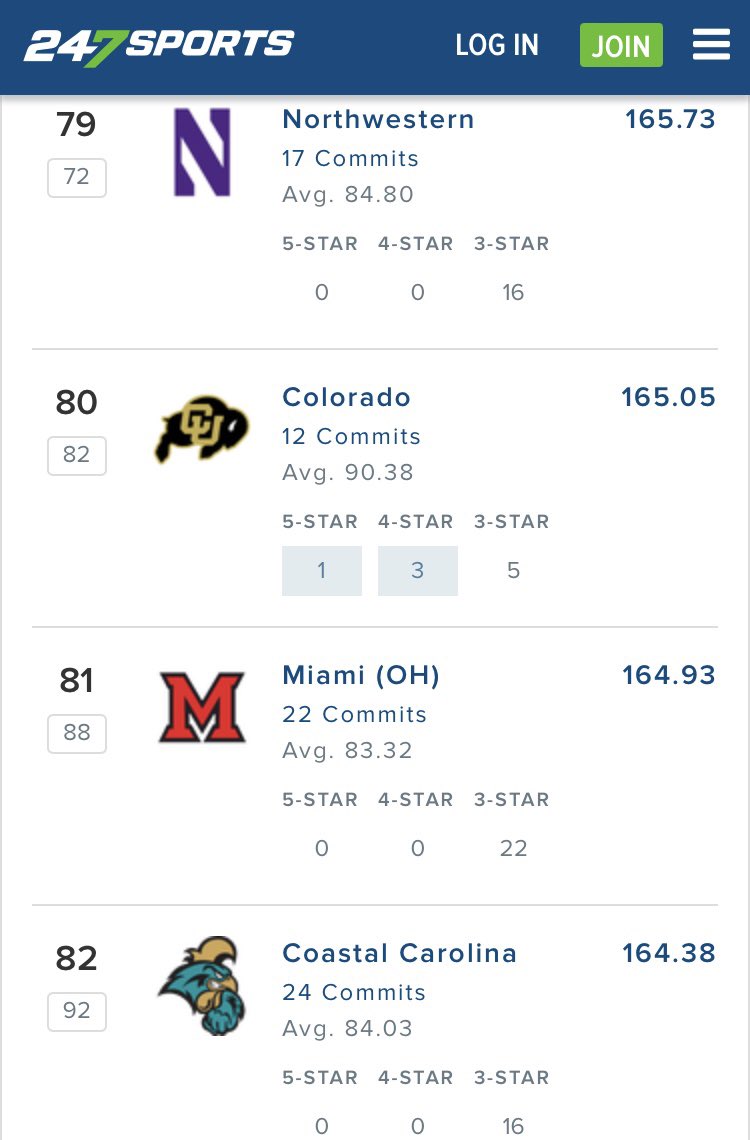
Task: View Colorado's 12 Commits
Action: point(351,437)
